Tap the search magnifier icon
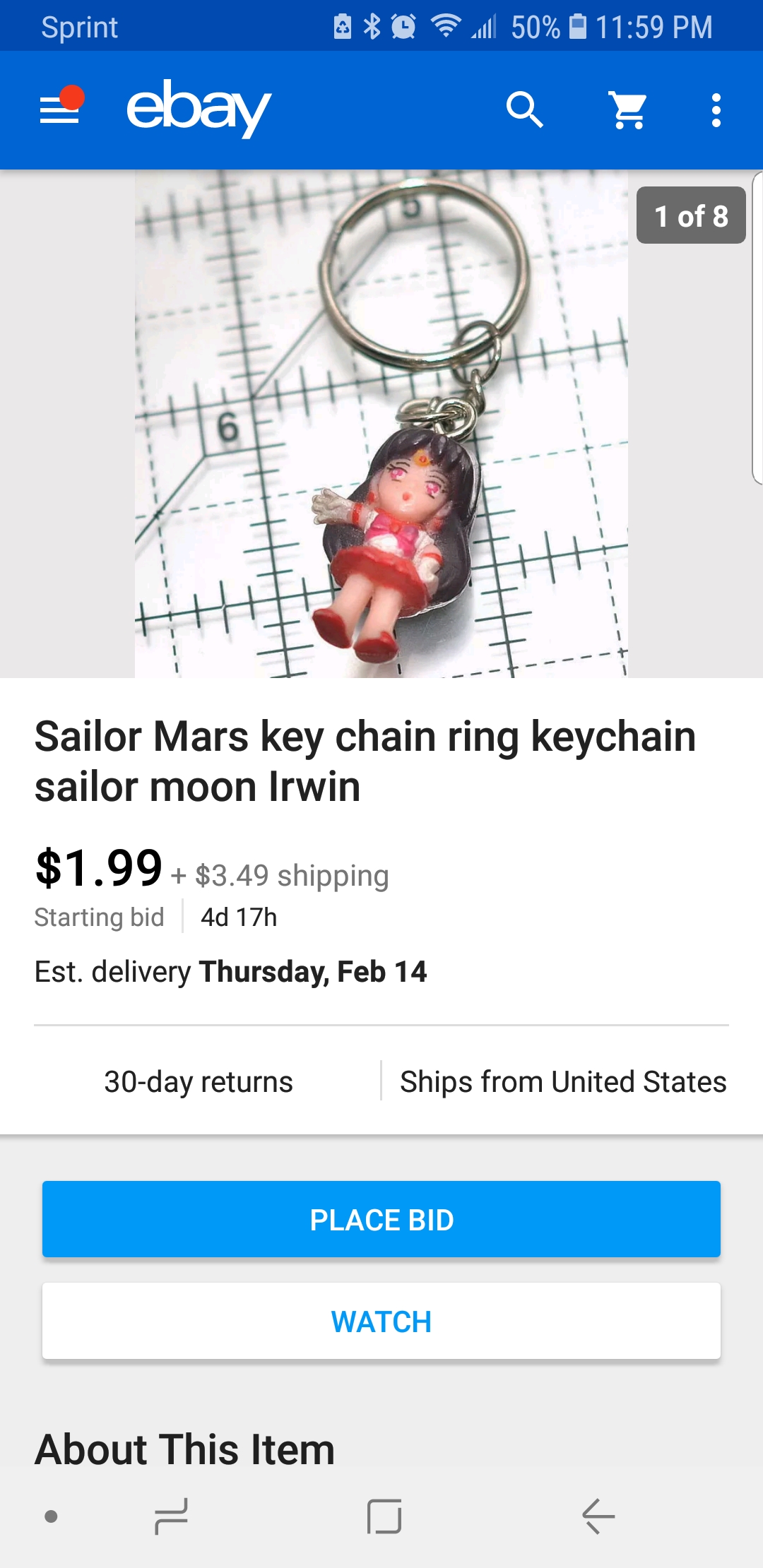763x1568 pixels. [524, 109]
